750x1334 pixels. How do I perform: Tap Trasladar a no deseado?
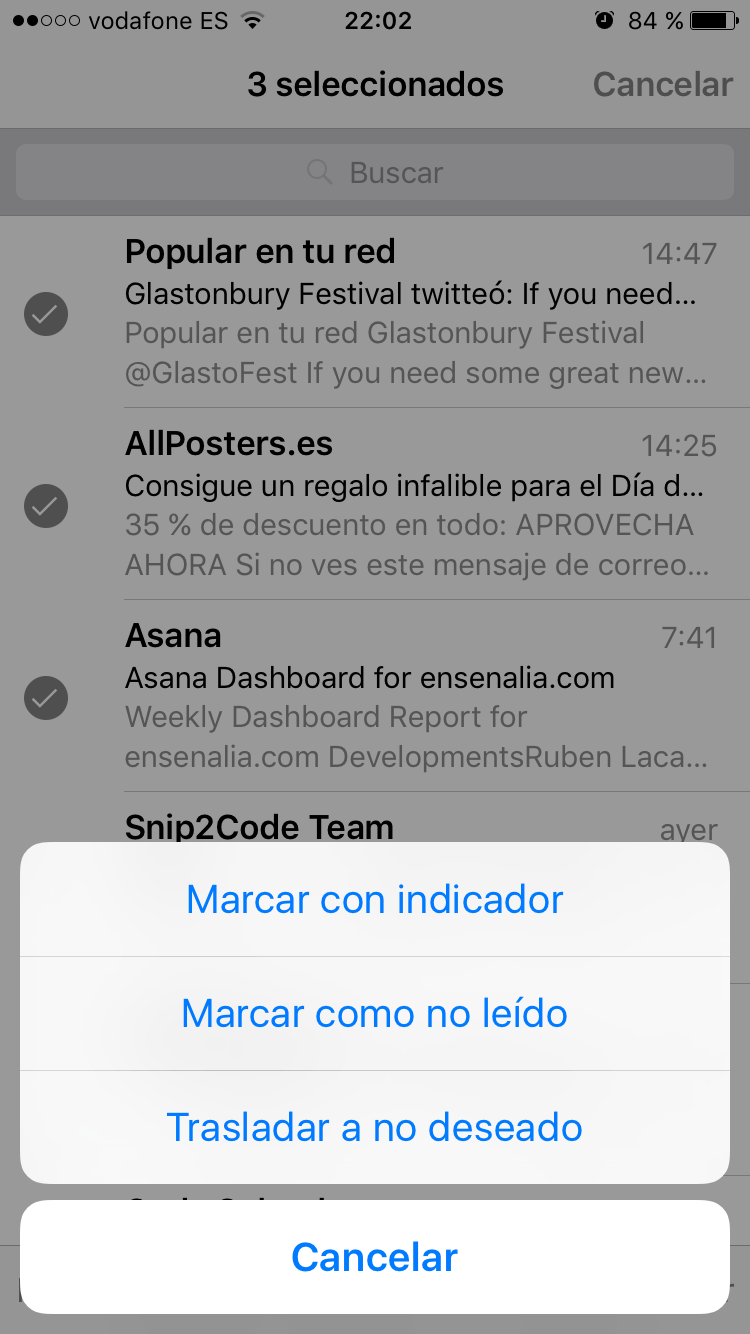pyautogui.click(x=375, y=1127)
